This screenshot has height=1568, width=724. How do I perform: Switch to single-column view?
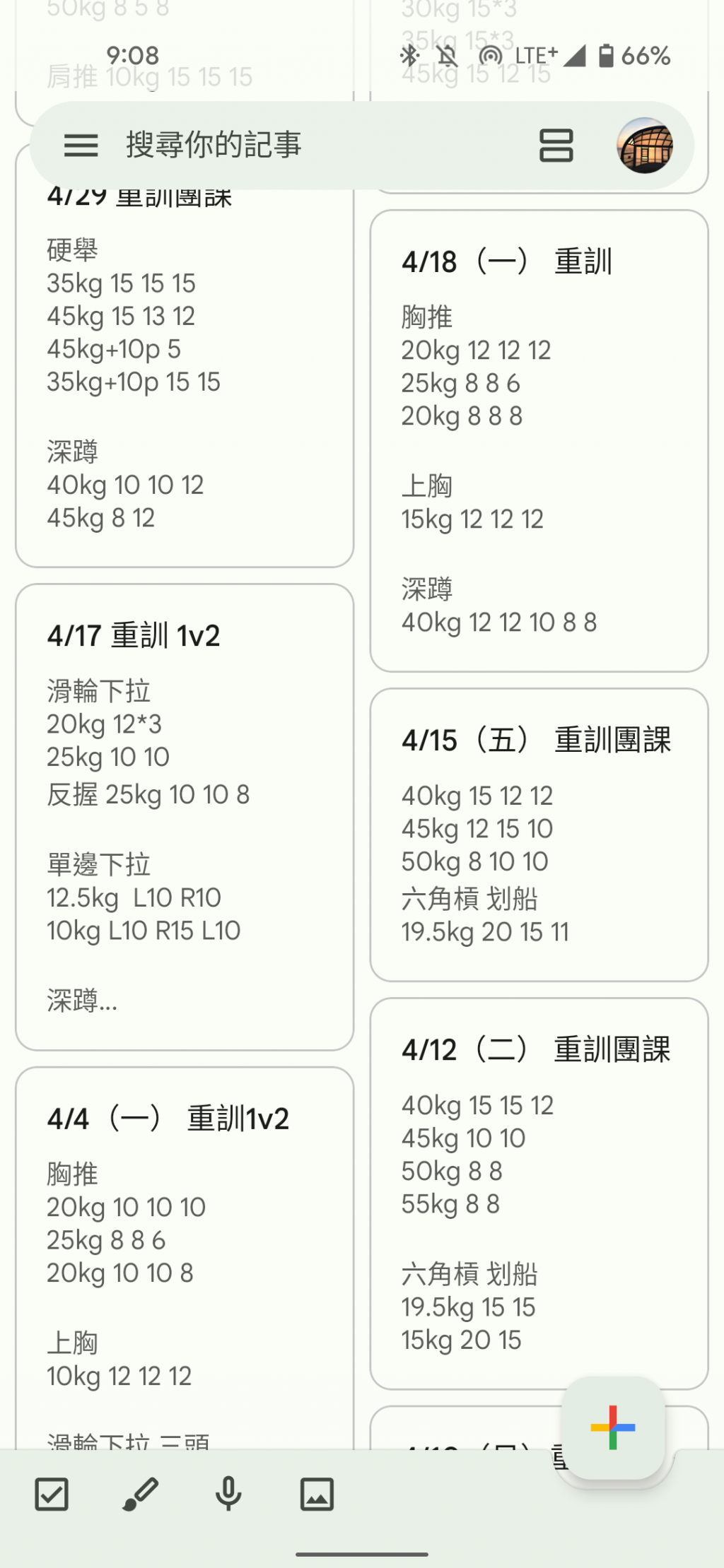click(556, 146)
